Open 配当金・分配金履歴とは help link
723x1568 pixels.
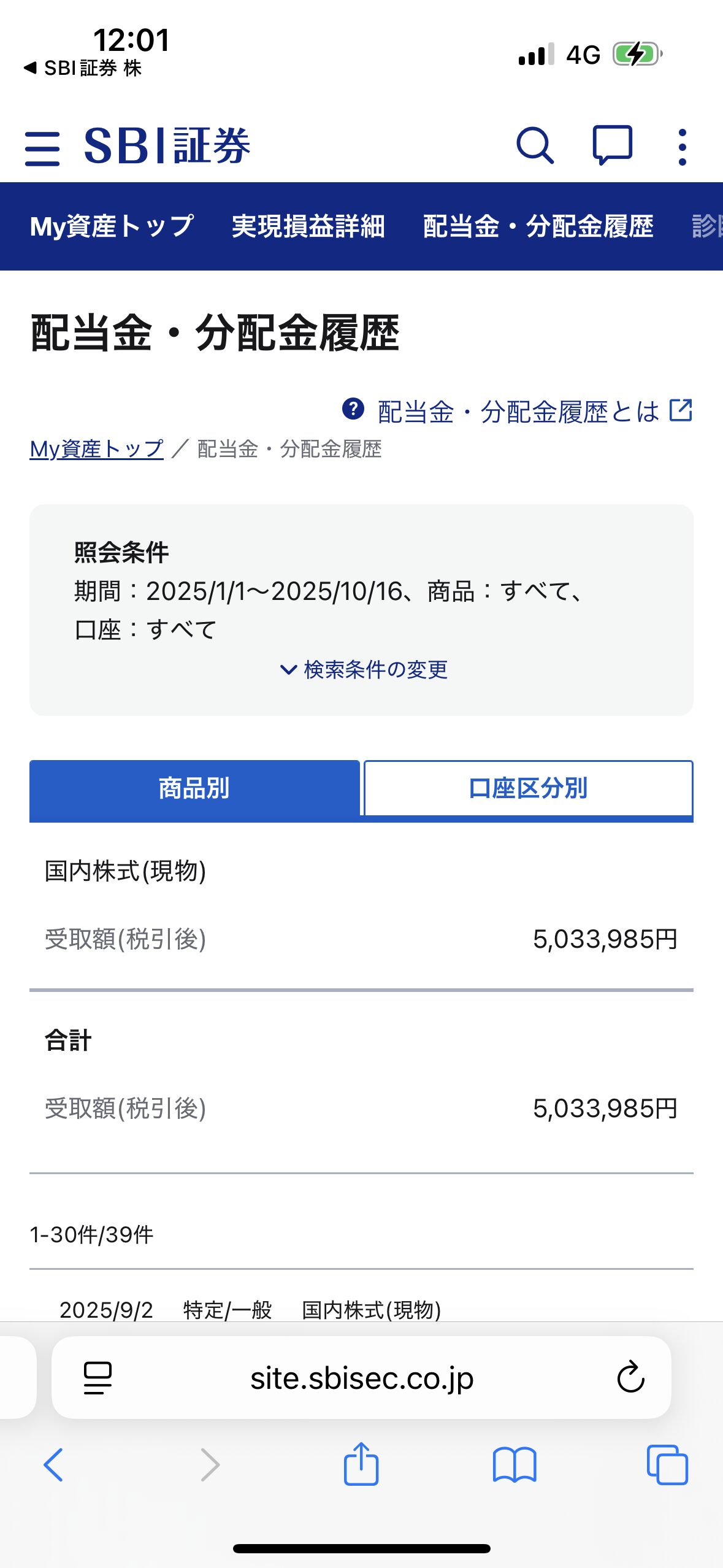(x=518, y=411)
